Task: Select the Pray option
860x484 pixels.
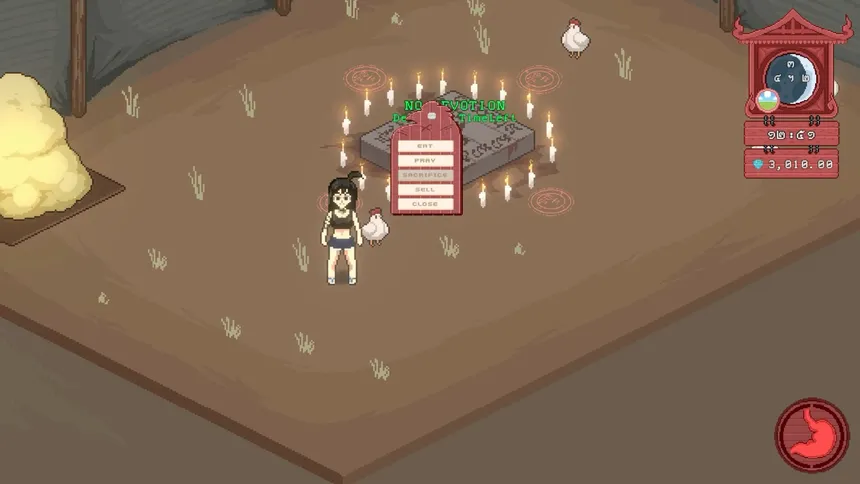Action: click(426, 160)
